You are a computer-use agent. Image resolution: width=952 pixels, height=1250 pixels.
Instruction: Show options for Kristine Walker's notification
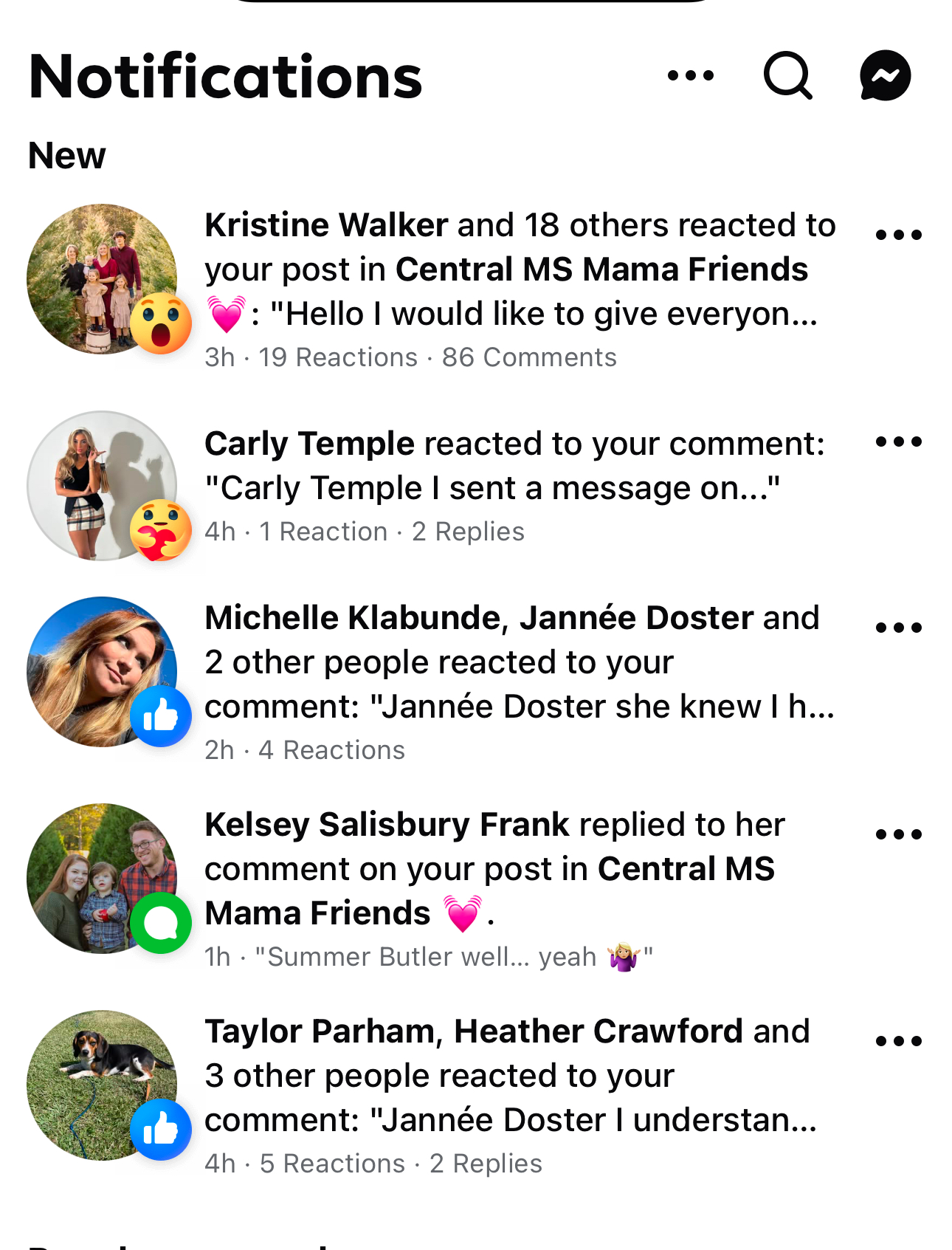click(898, 236)
